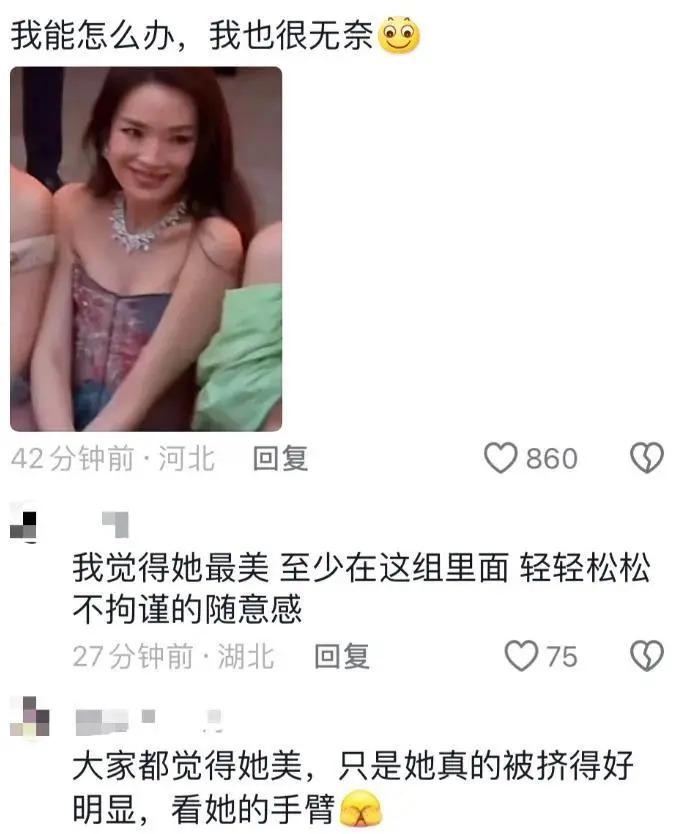Dislike the comment with 860 likes
The image size is (673, 834).
647,459
